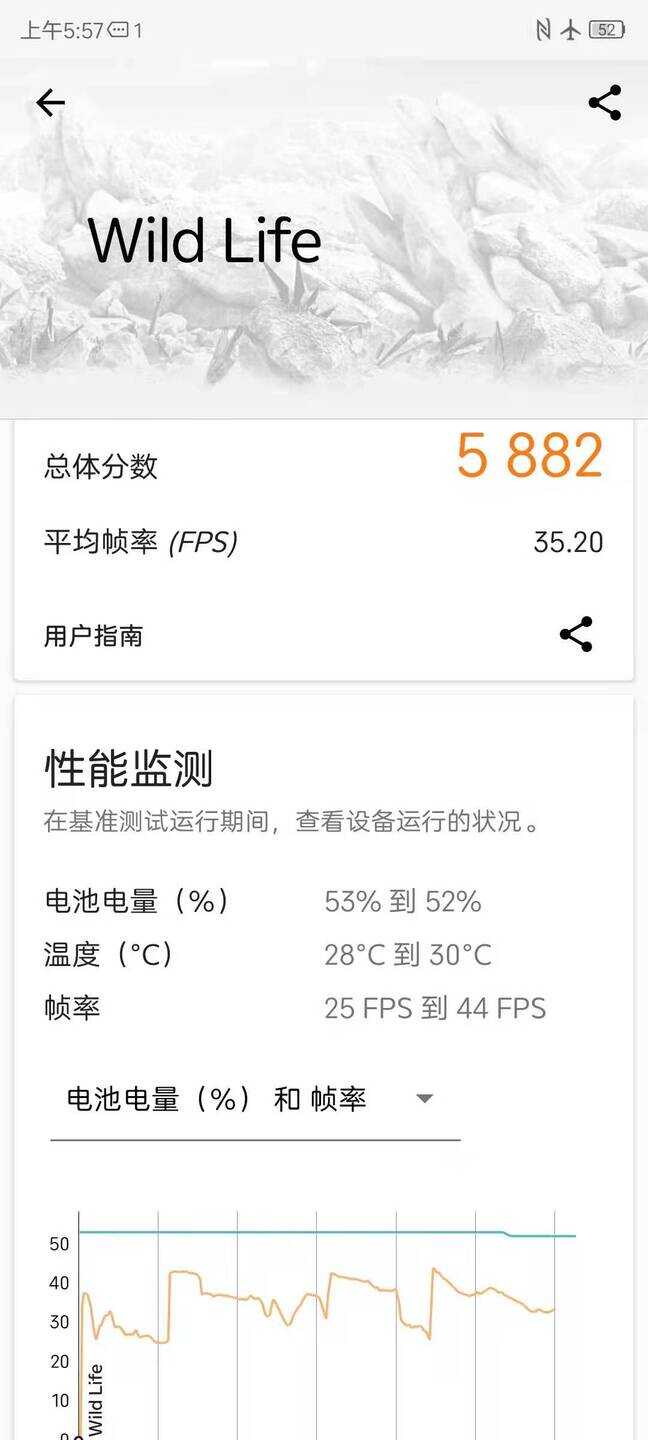Go back using the top-left arrow
Viewport: 648px width, 1440px height.
[50, 102]
